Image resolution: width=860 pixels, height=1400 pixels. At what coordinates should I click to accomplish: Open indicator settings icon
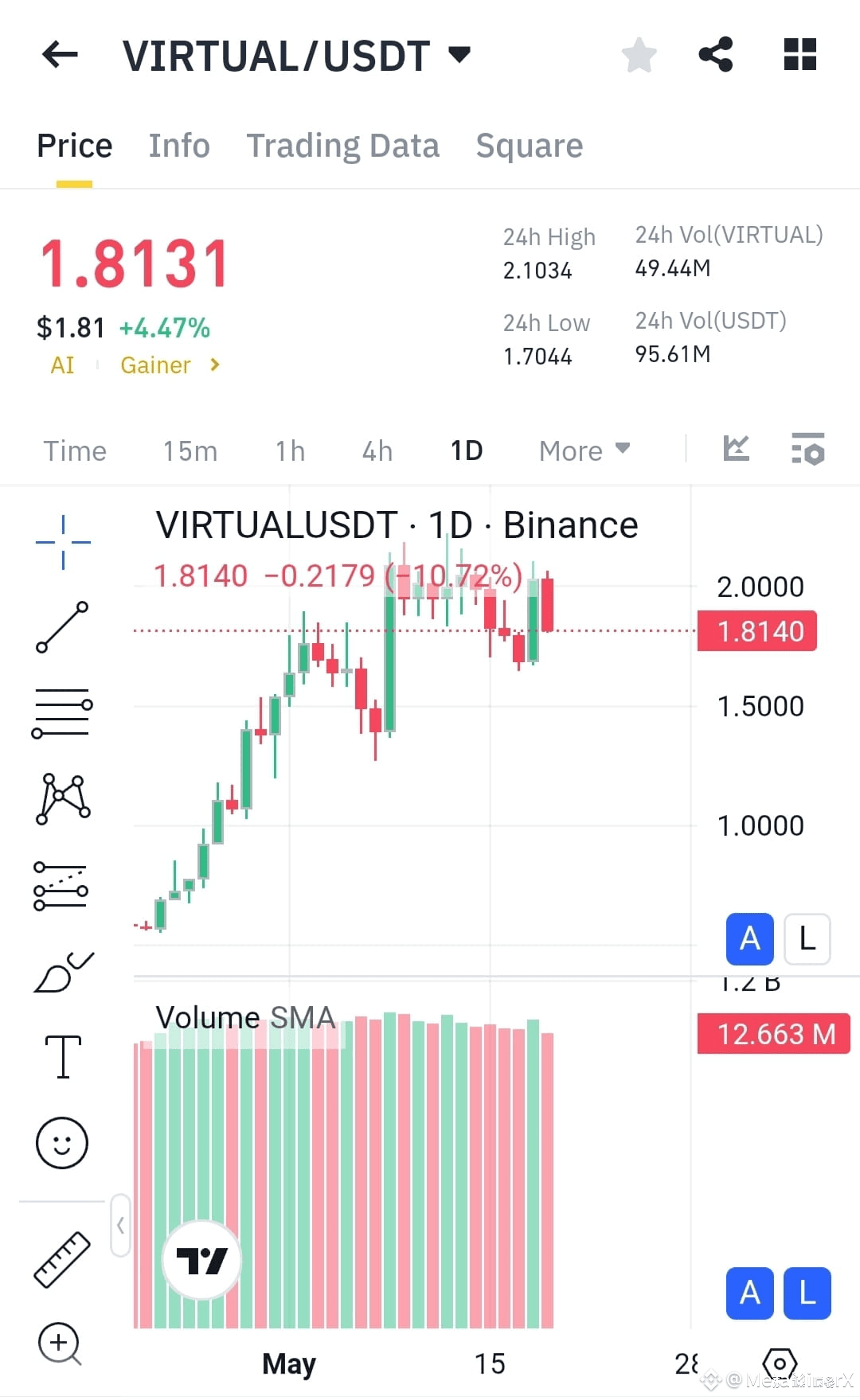[x=807, y=449]
